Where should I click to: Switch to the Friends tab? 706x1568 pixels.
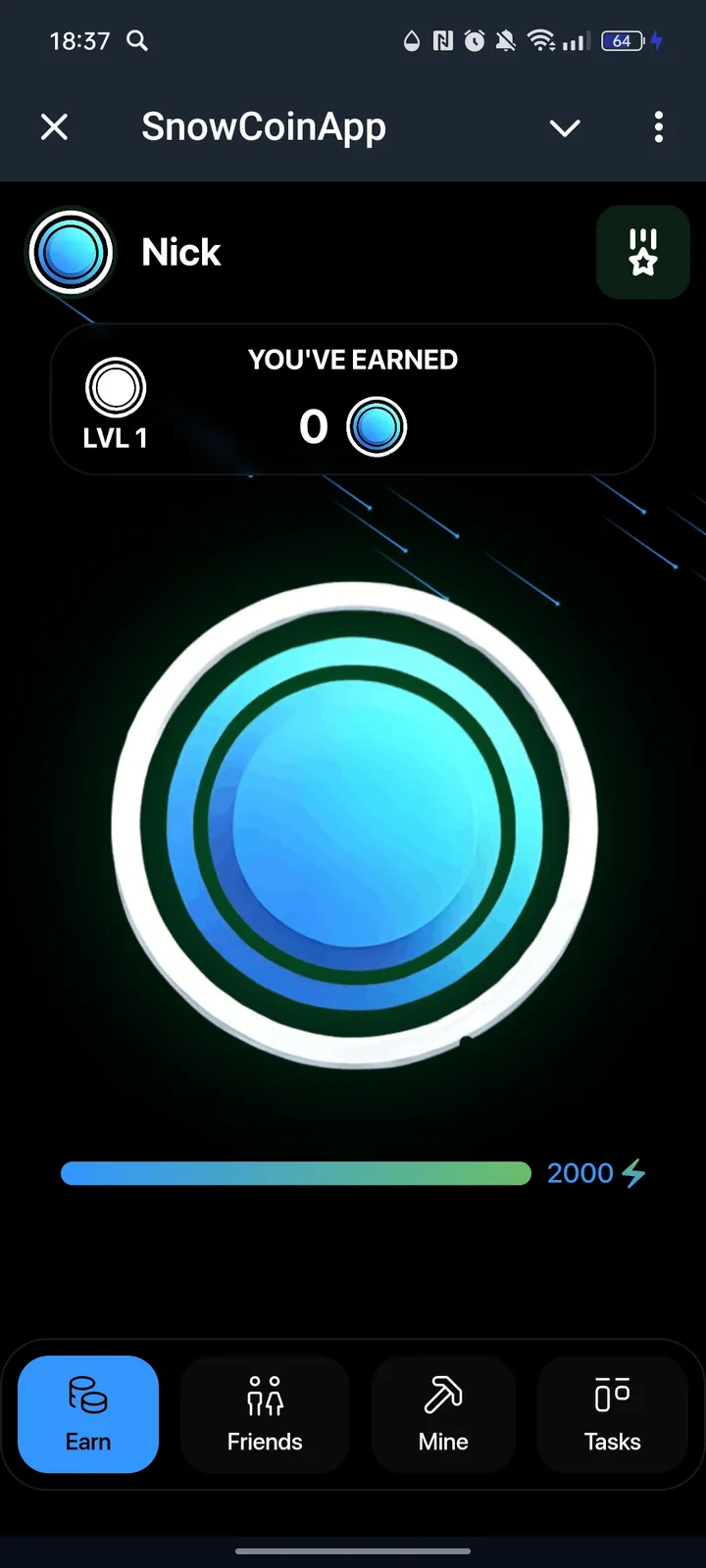pos(264,1414)
